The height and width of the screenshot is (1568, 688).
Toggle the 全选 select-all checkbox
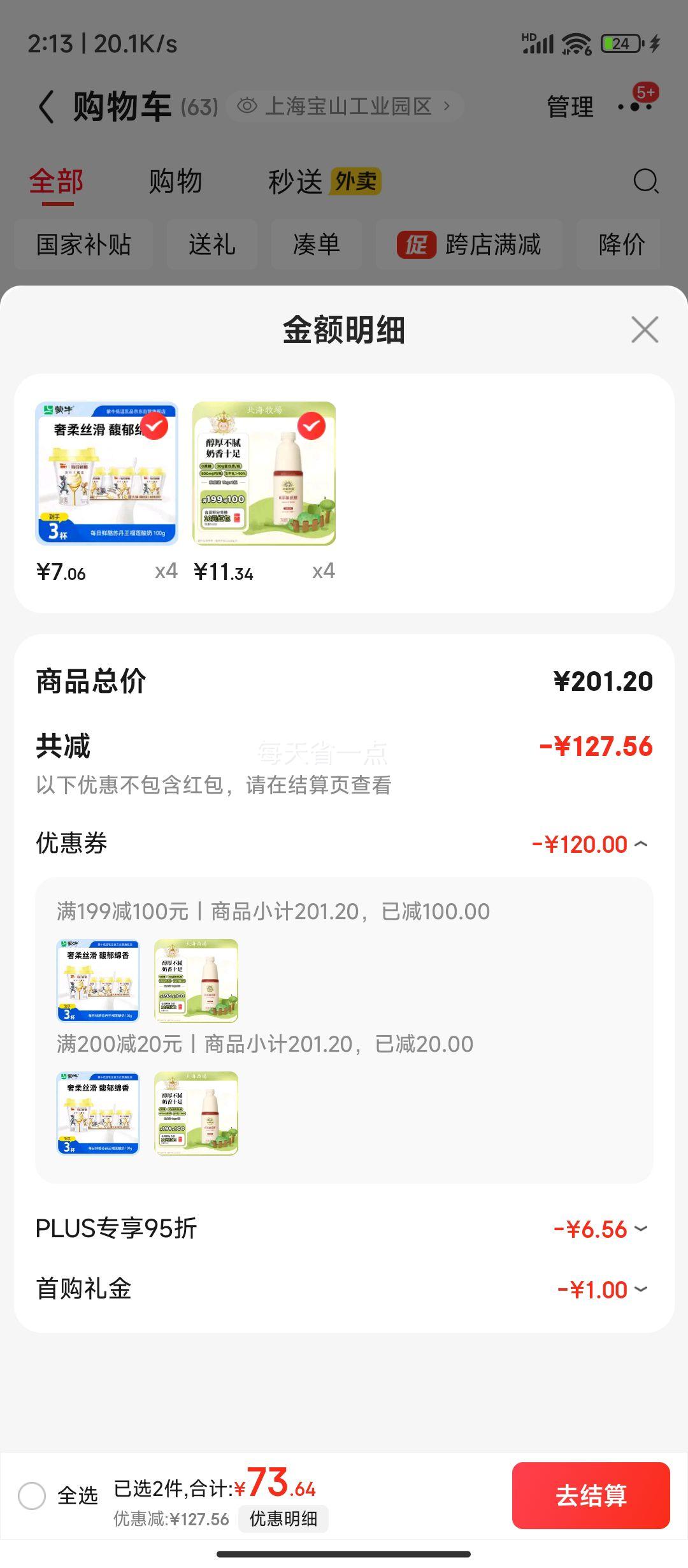(32, 1495)
